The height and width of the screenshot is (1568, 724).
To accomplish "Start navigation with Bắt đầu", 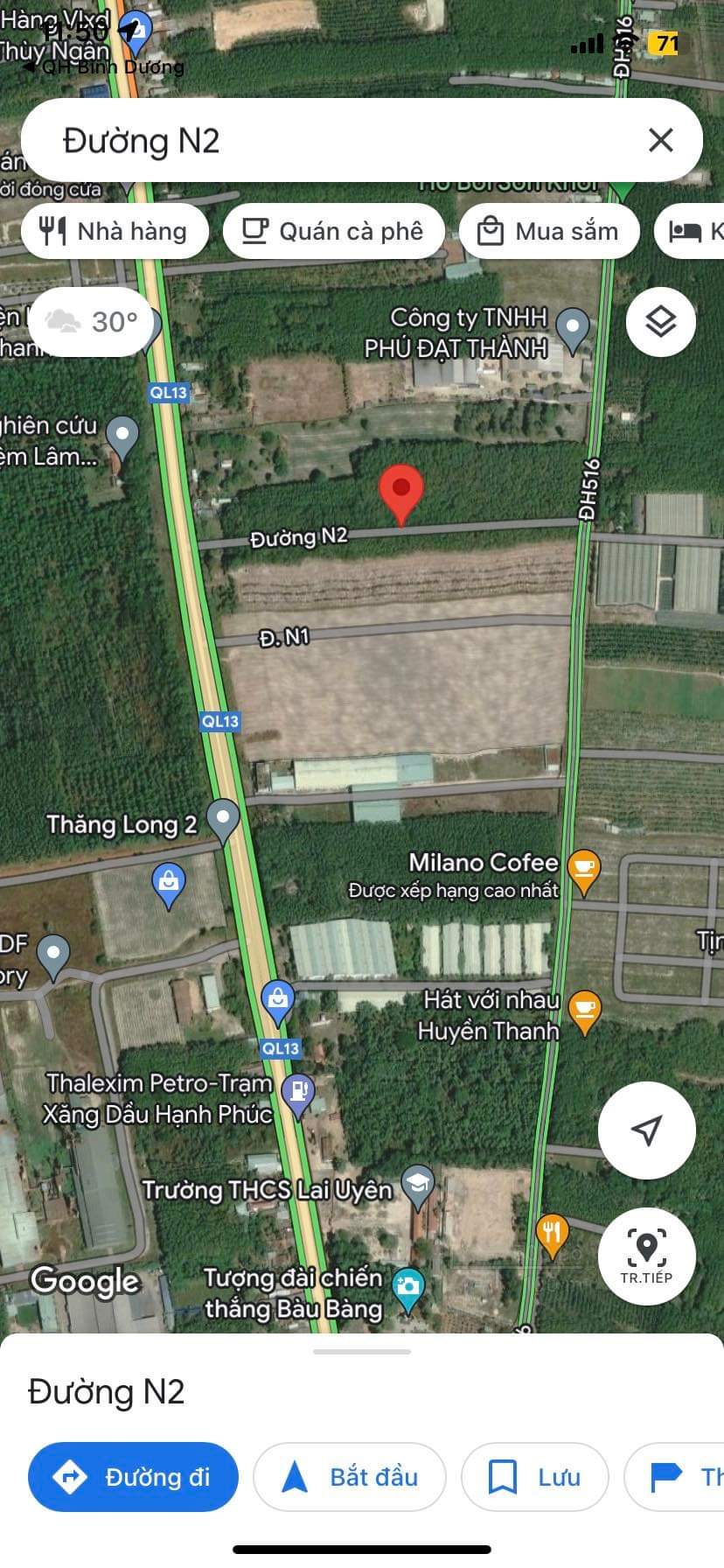I will pos(350,1477).
